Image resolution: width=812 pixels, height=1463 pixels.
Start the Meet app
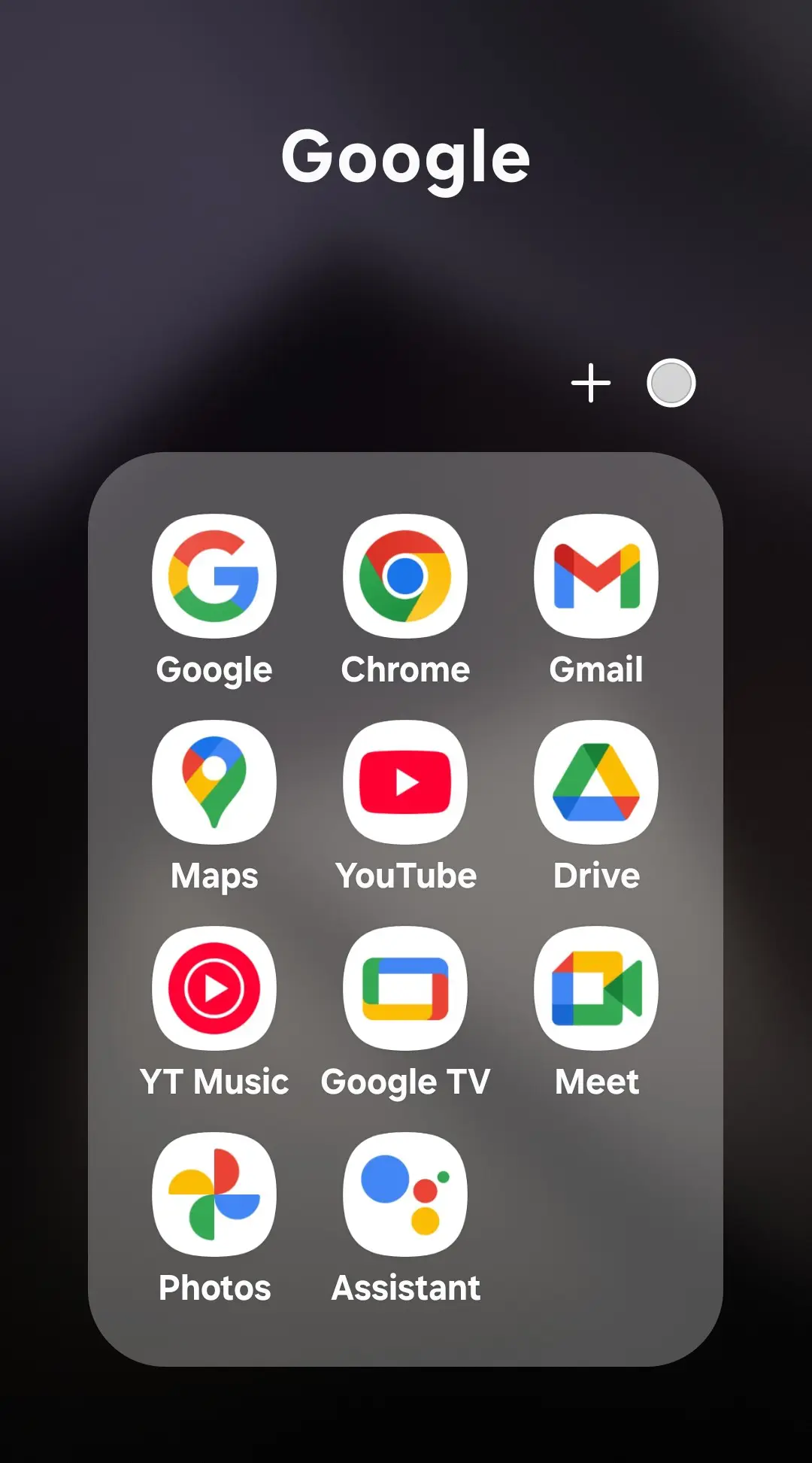tap(596, 988)
